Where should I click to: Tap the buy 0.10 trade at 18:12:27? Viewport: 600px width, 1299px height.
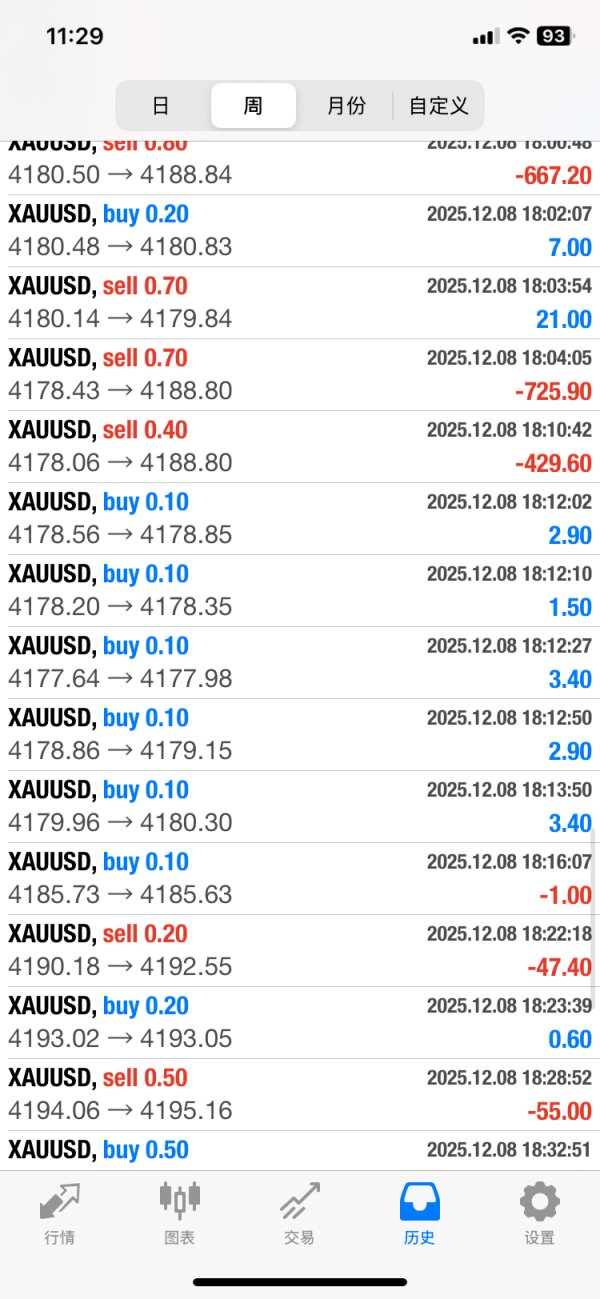click(x=300, y=663)
